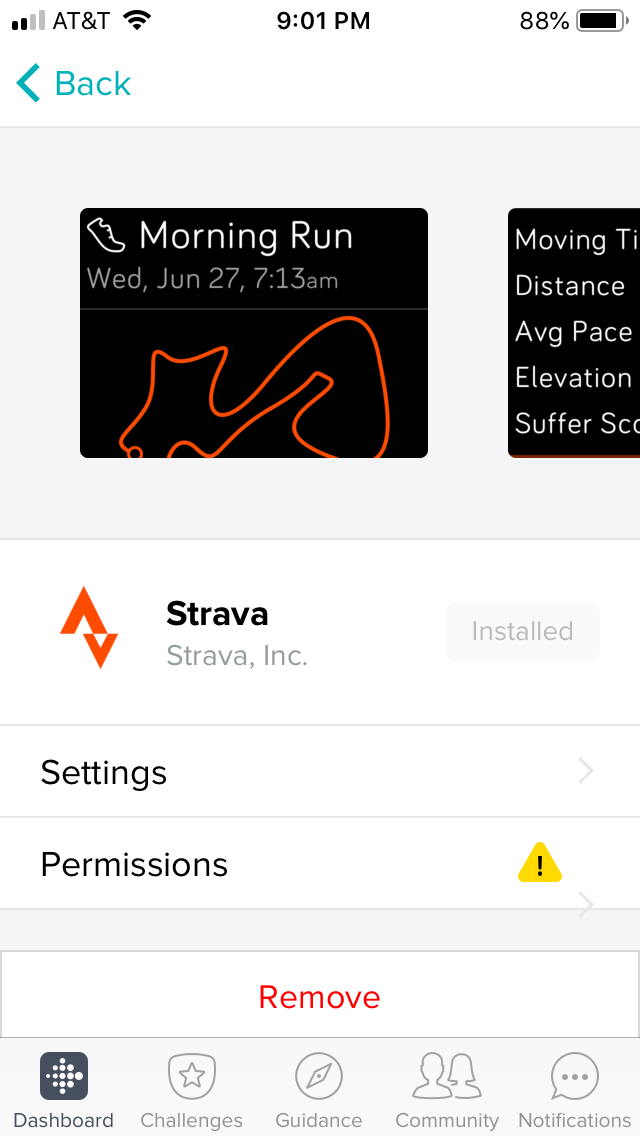This screenshot has height=1136, width=640.
Task: Switch to the Challenges tab
Action: (192, 1090)
